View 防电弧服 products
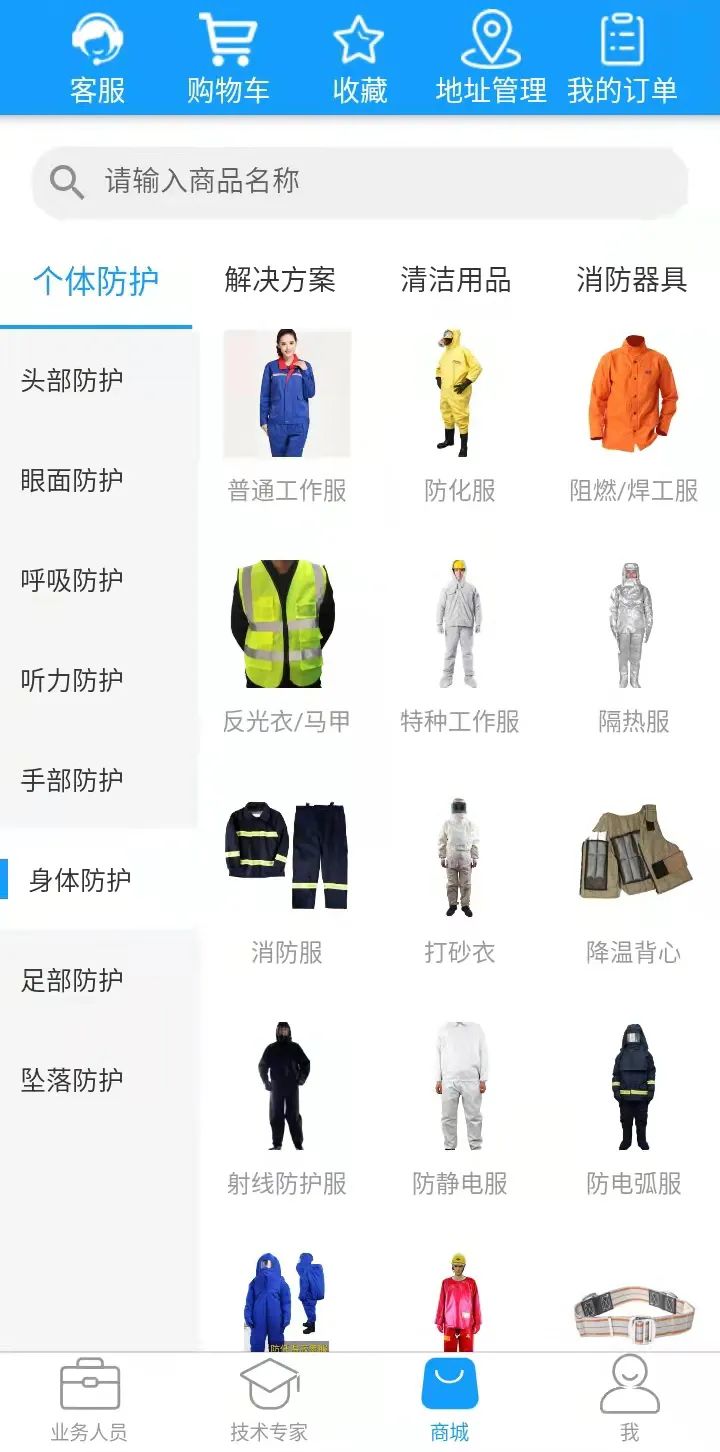This screenshot has width=720, height=1452. (634, 1105)
